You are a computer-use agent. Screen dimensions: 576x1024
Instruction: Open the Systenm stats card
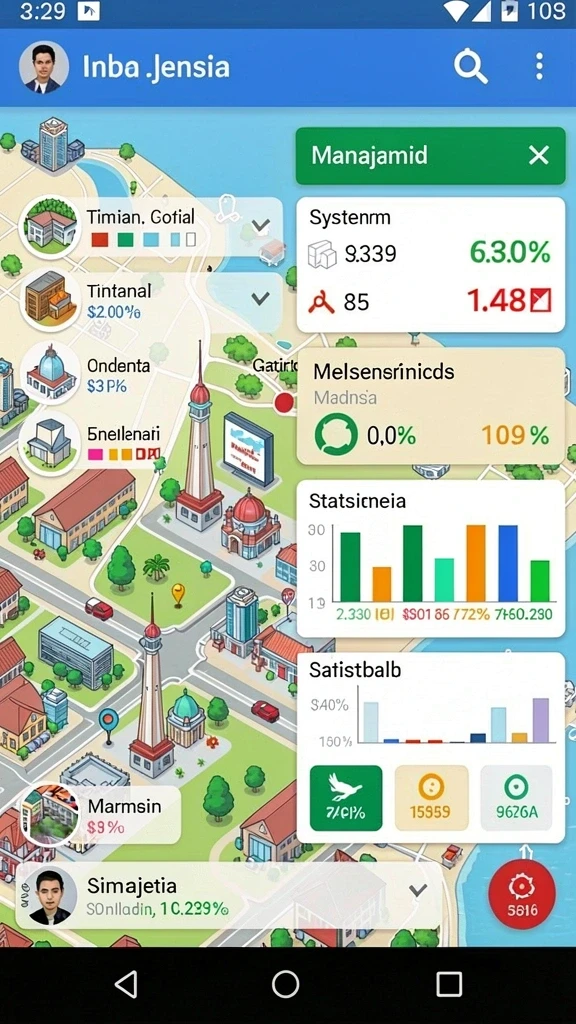(430, 265)
